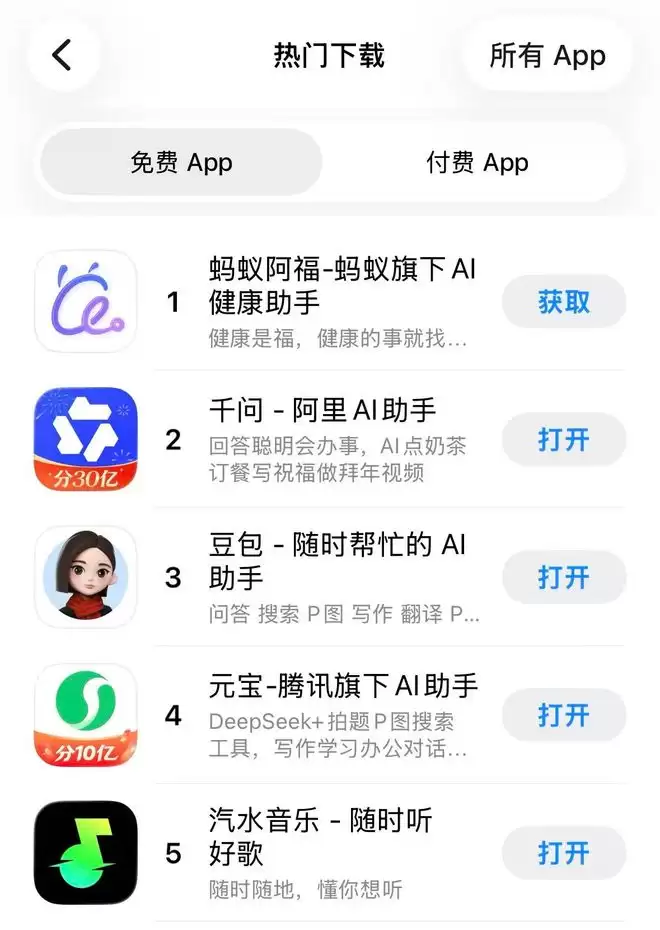Tap 打开 next to 千问

564,440
